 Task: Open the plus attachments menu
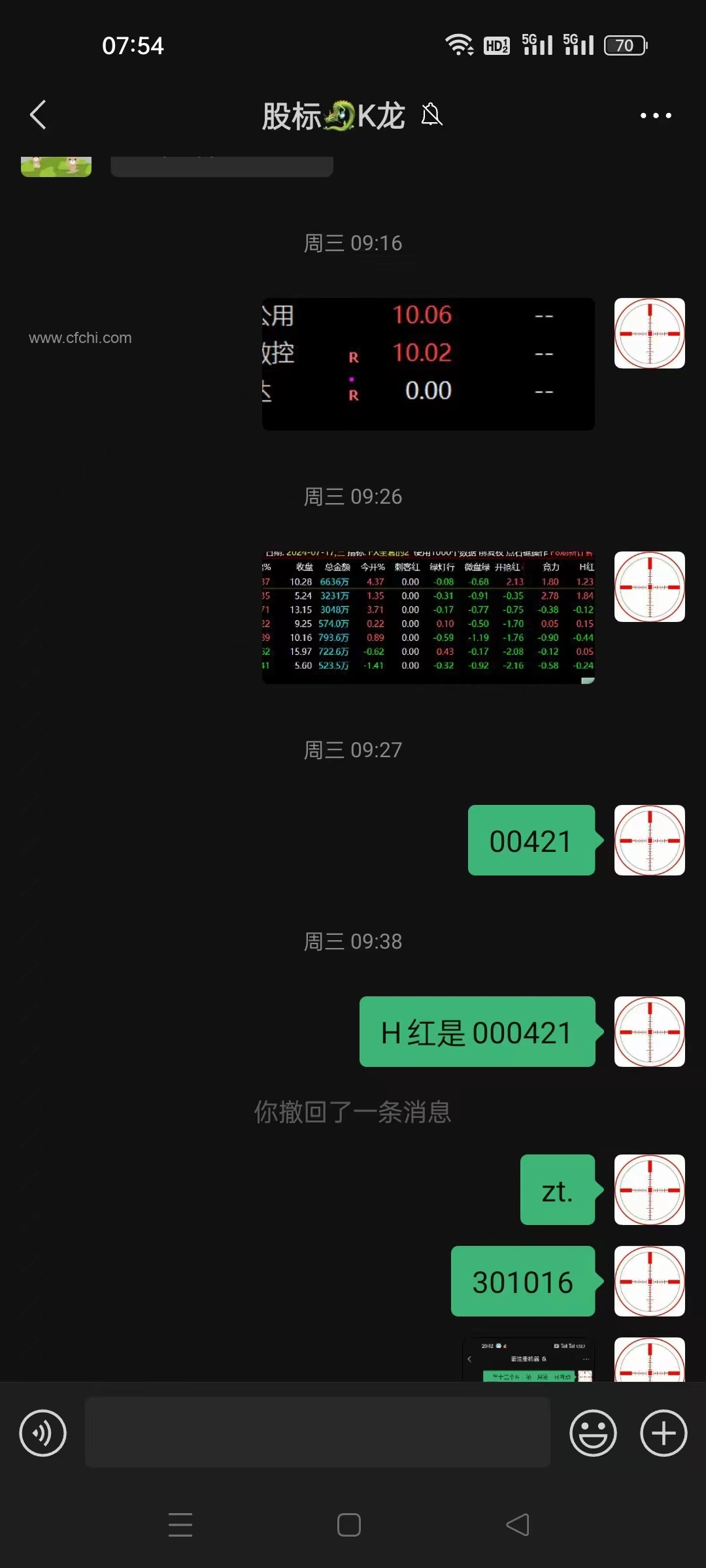pyautogui.click(x=663, y=1433)
